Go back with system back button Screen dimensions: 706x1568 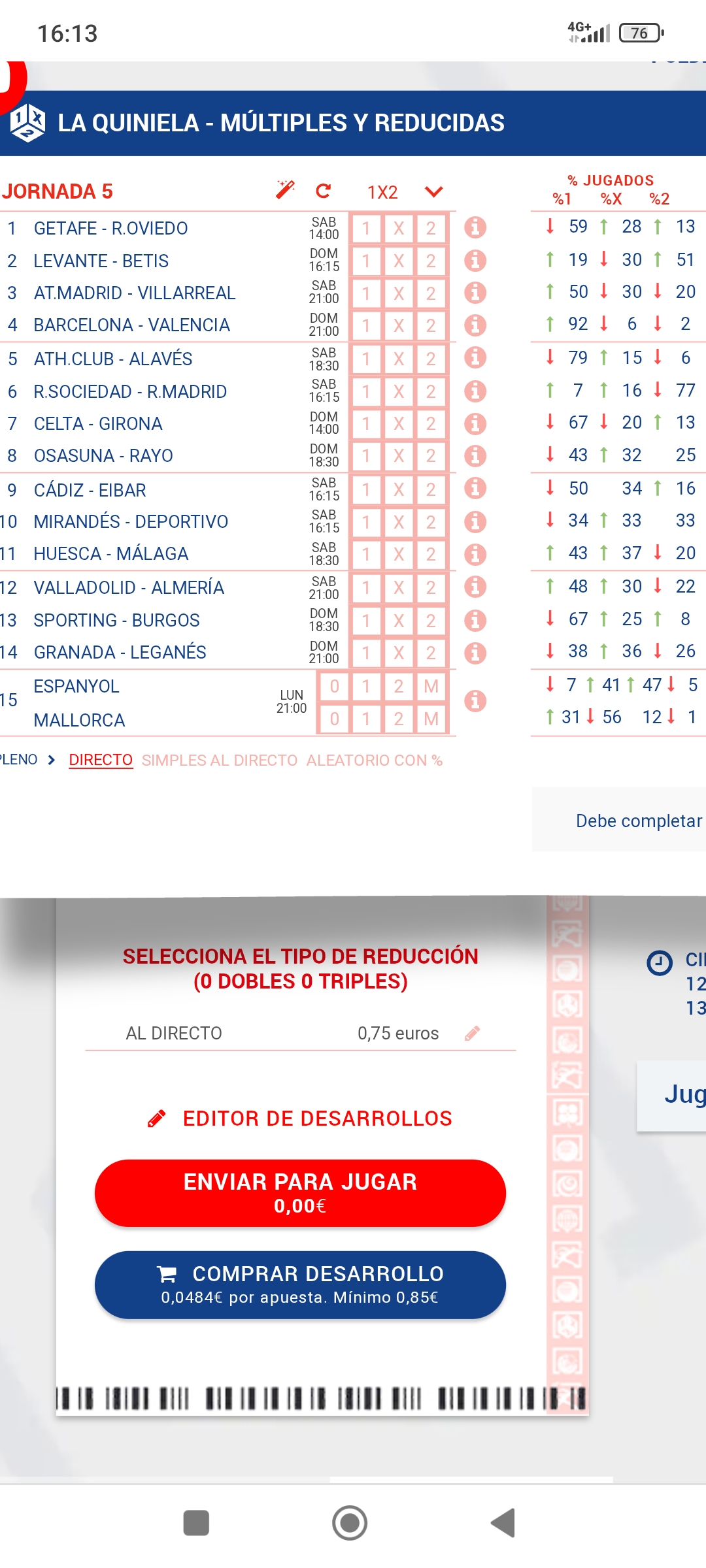point(503,1523)
